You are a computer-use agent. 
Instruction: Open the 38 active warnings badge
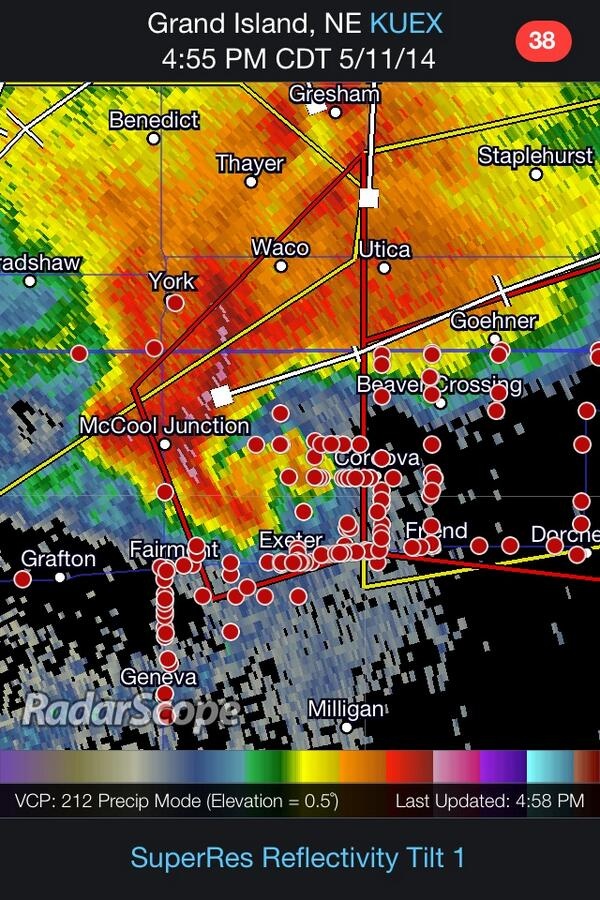tap(542, 41)
